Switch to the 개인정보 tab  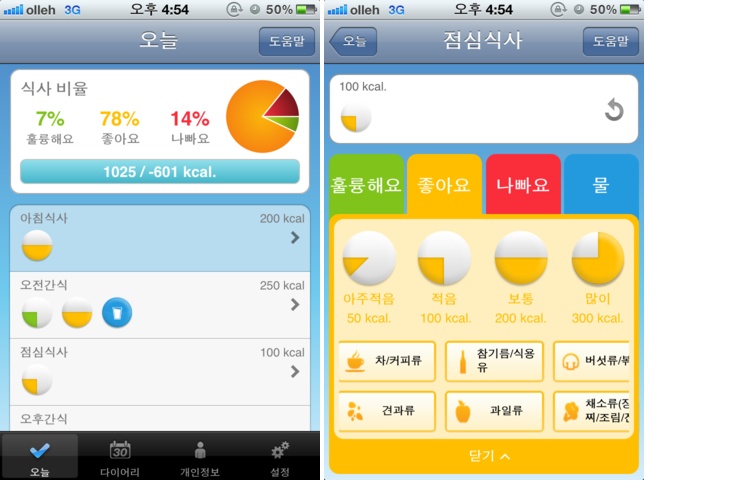click(200, 458)
